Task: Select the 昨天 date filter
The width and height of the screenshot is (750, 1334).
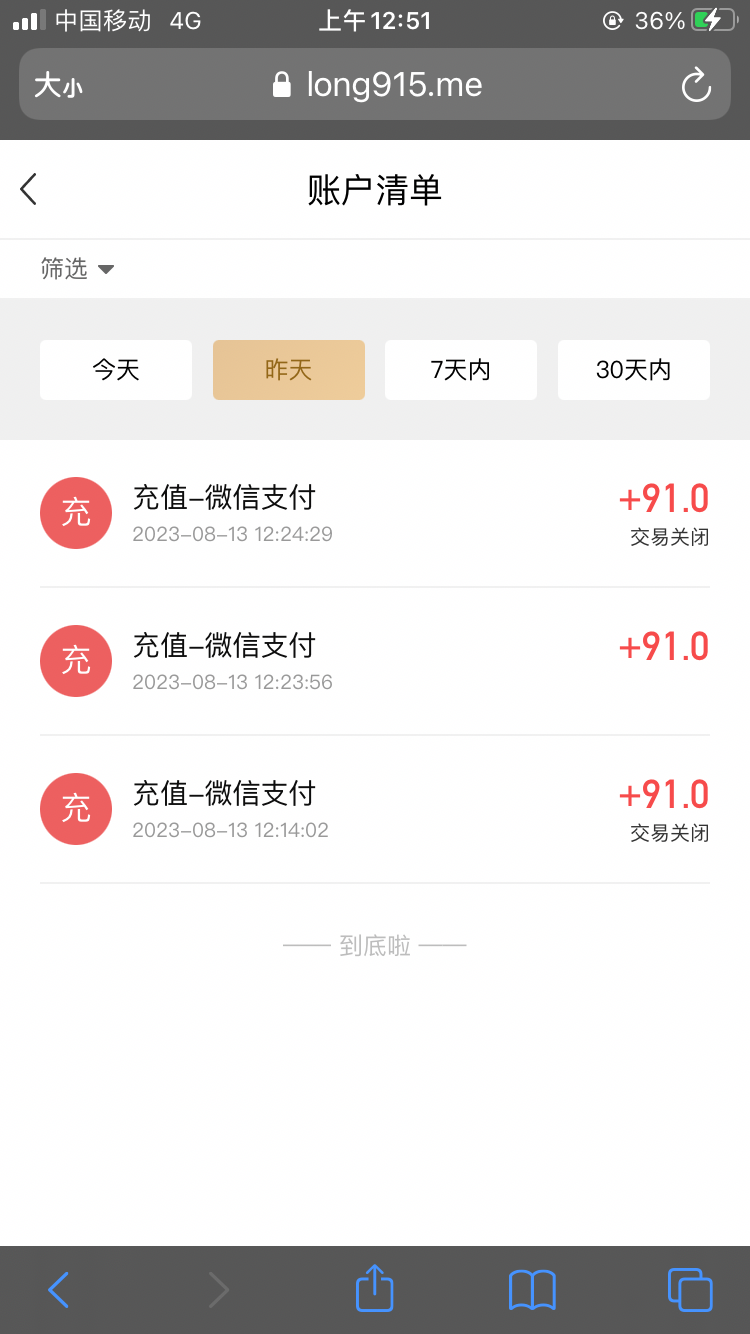Action: (289, 370)
